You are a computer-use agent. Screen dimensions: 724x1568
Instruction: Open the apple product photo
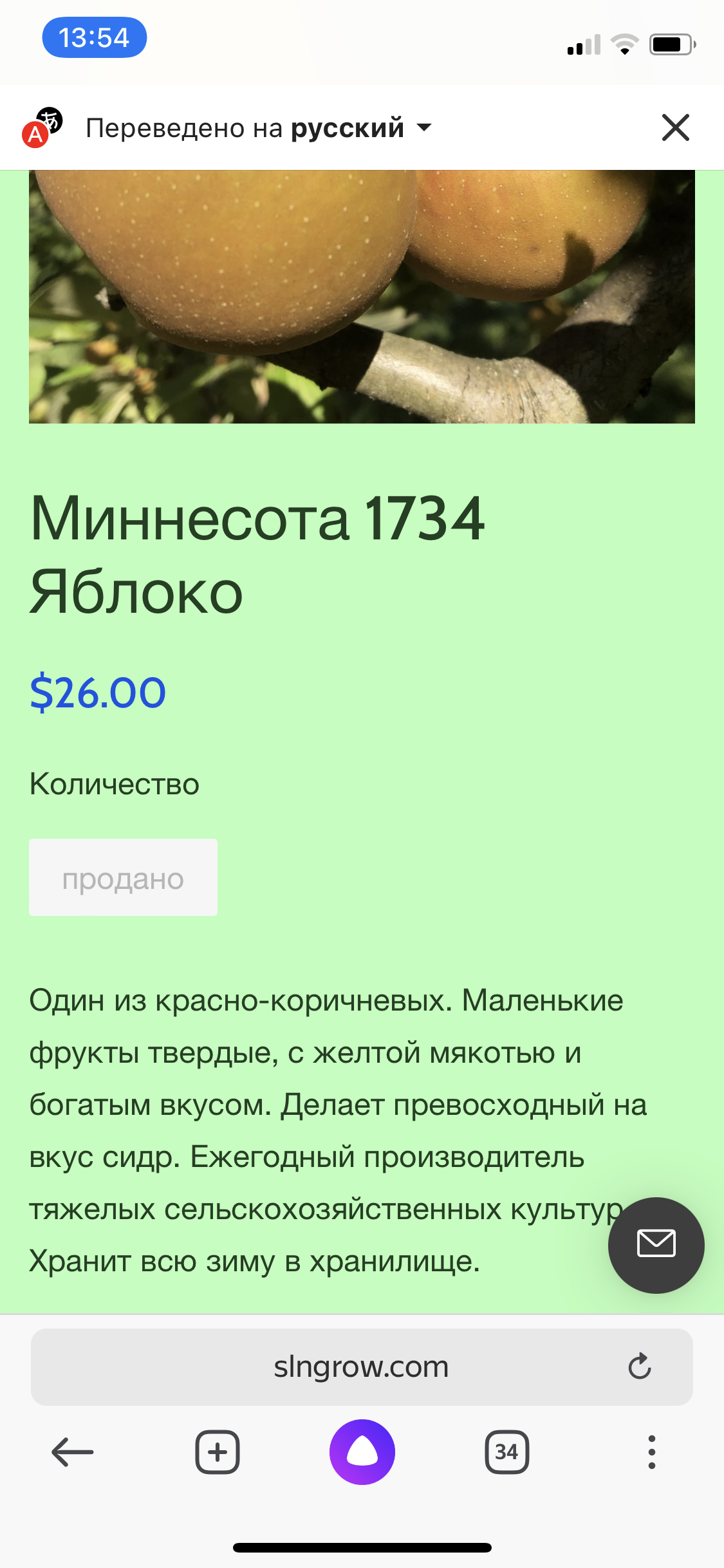click(362, 296)
